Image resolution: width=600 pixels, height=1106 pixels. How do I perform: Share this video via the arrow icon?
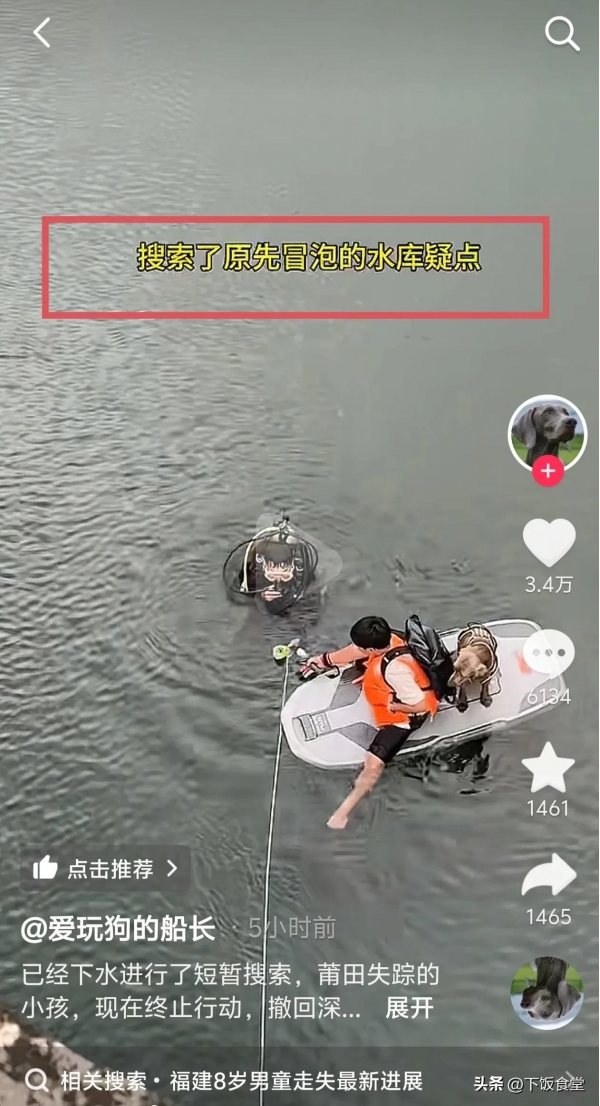click(x=548, y=877)
